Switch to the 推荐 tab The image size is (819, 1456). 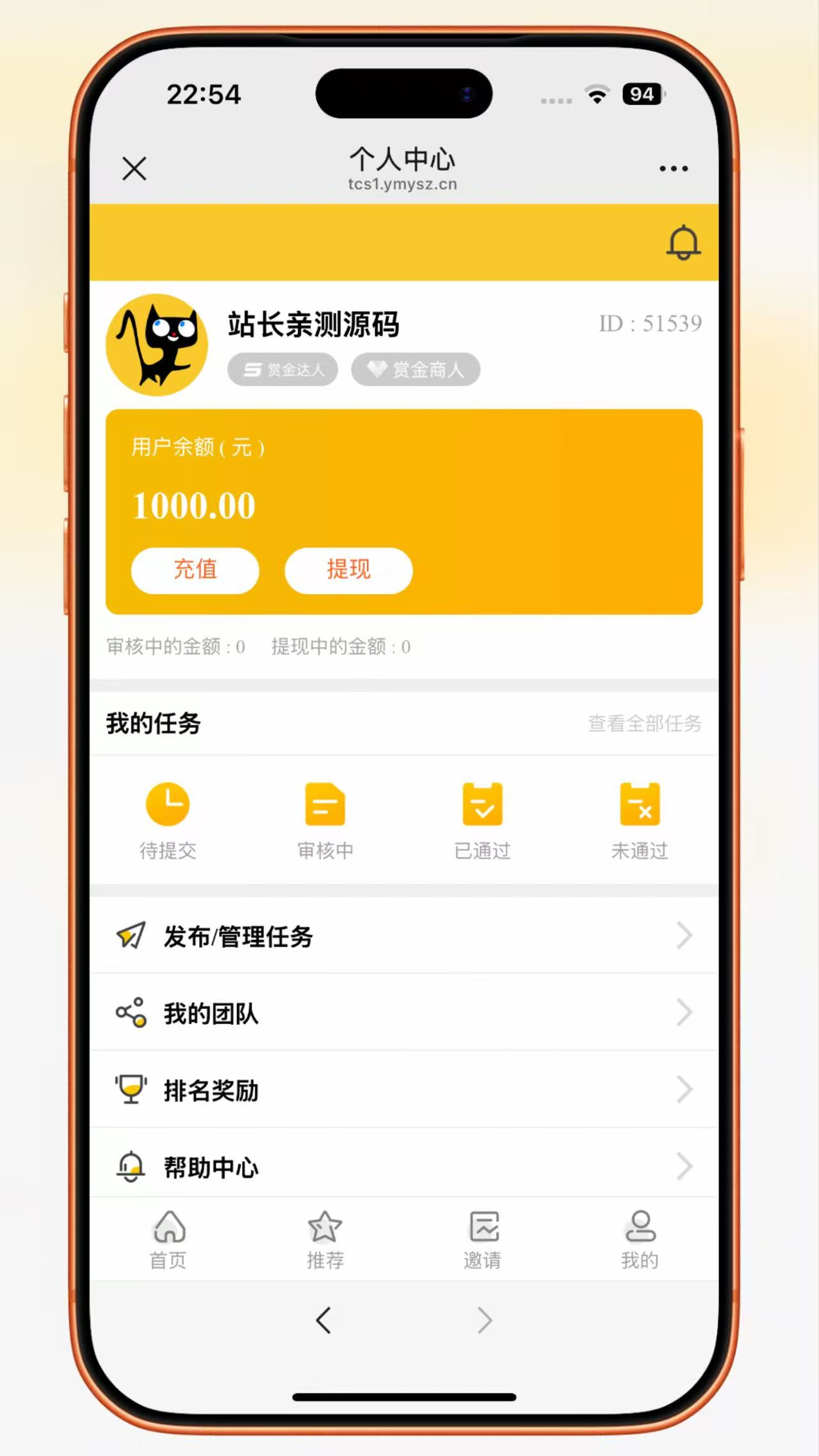coord(325,1240)
